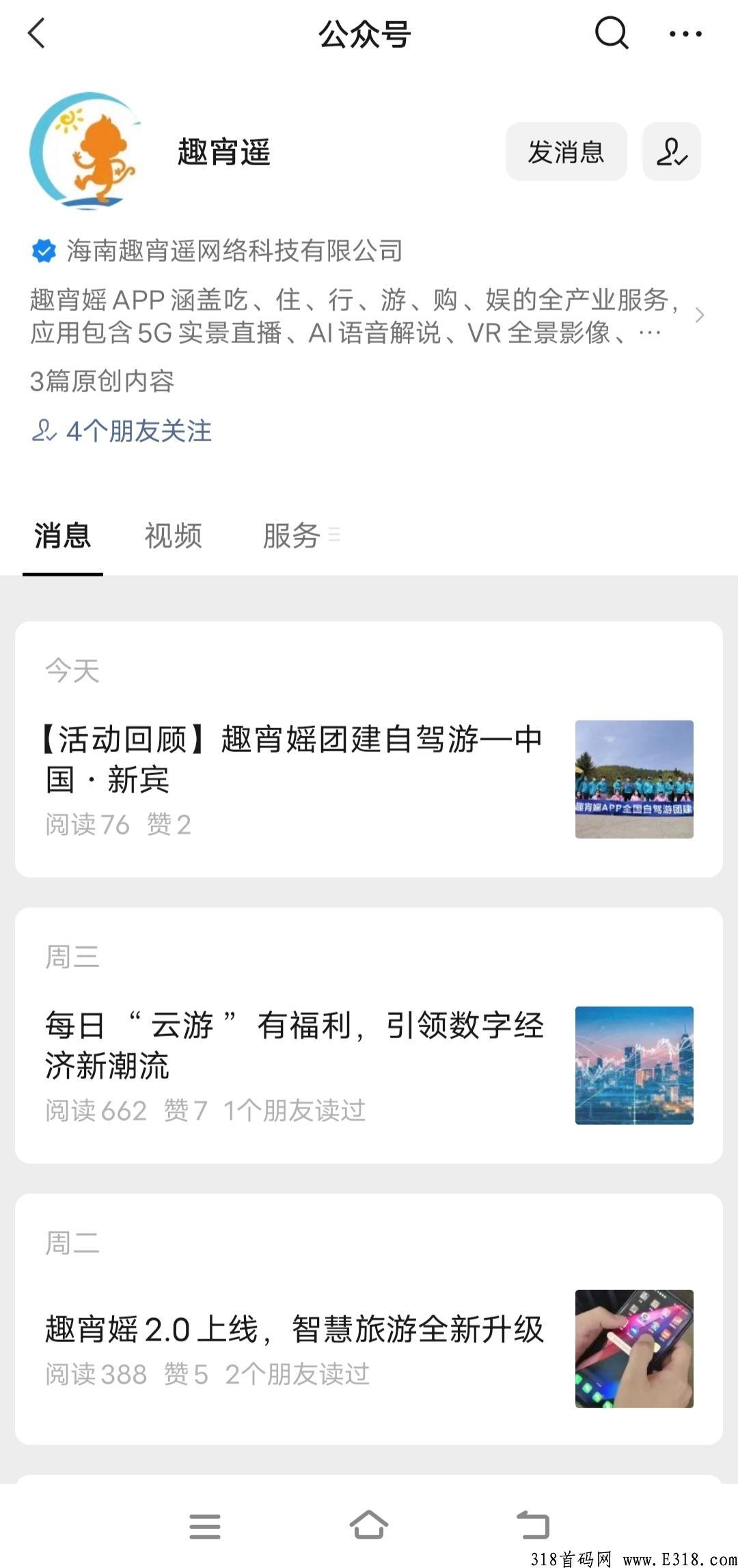Screen dimensions: 738x1568
Task: Click the 发消息 button
Action: click(566, 152)
